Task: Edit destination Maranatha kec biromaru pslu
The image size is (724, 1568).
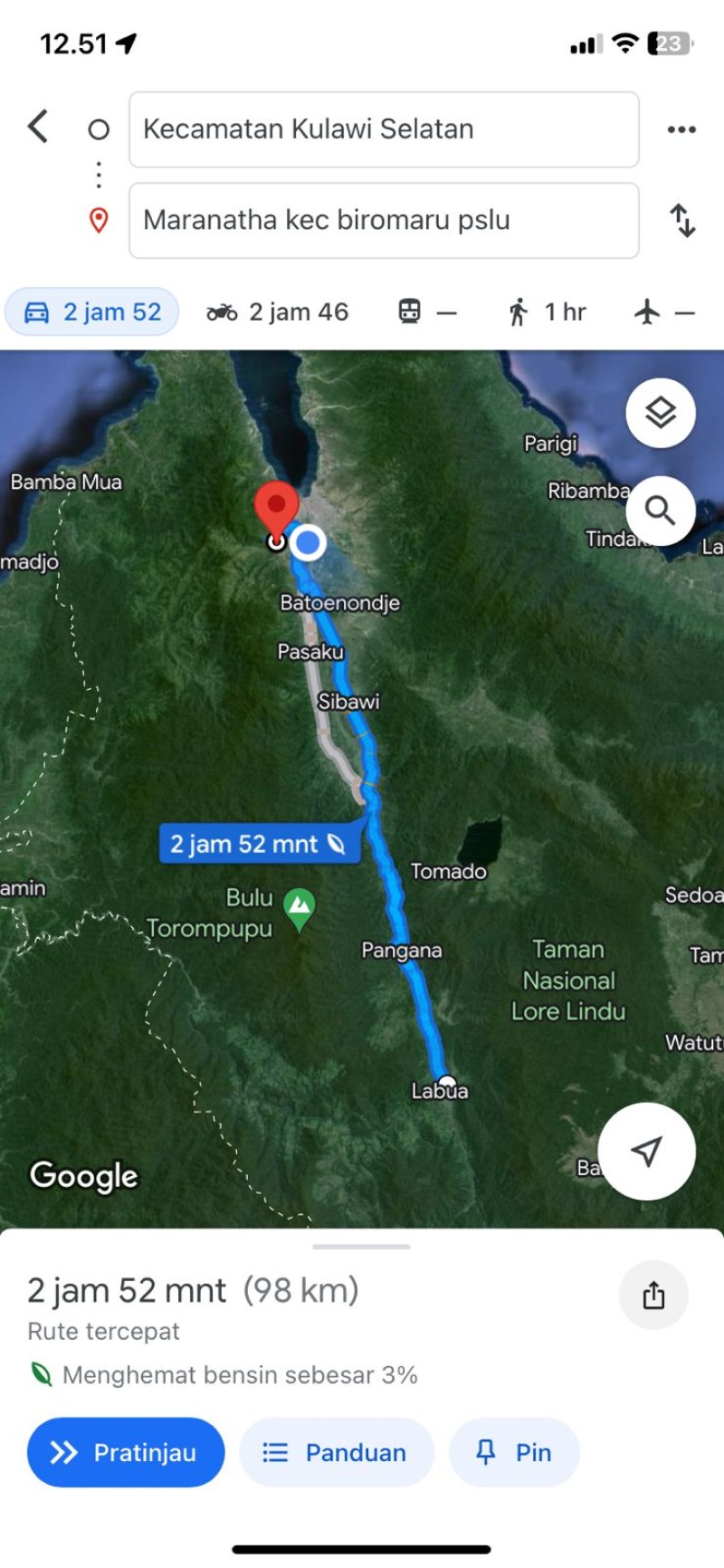Action: click(x=384, y=221)
